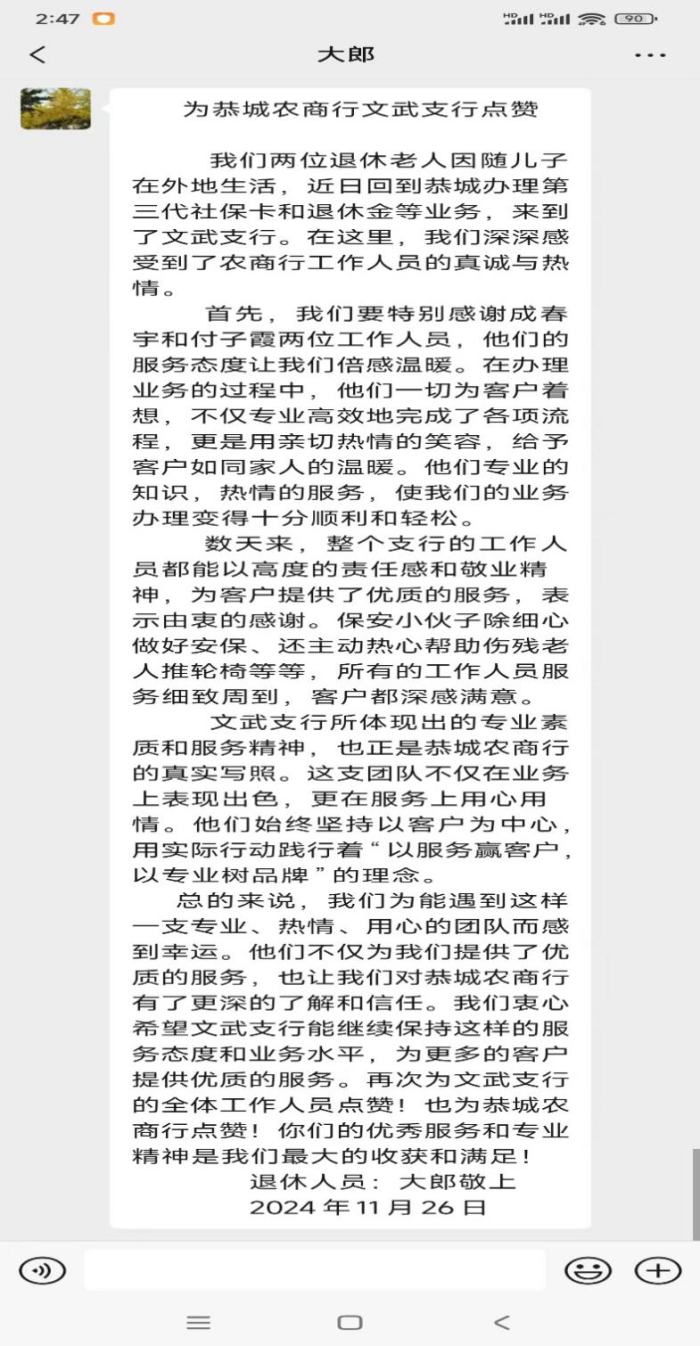
Task: Go back from the 大郎 chat
Action: 38,55
